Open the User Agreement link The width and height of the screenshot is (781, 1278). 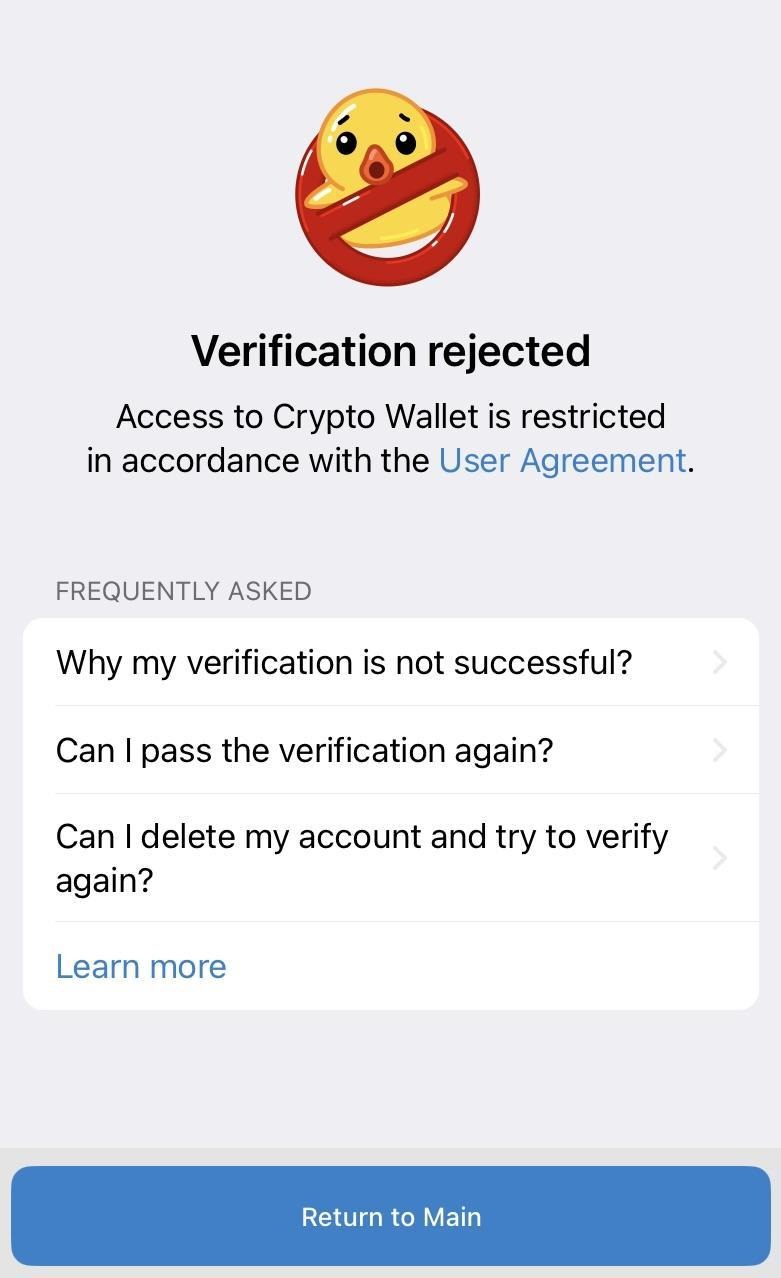562,460
